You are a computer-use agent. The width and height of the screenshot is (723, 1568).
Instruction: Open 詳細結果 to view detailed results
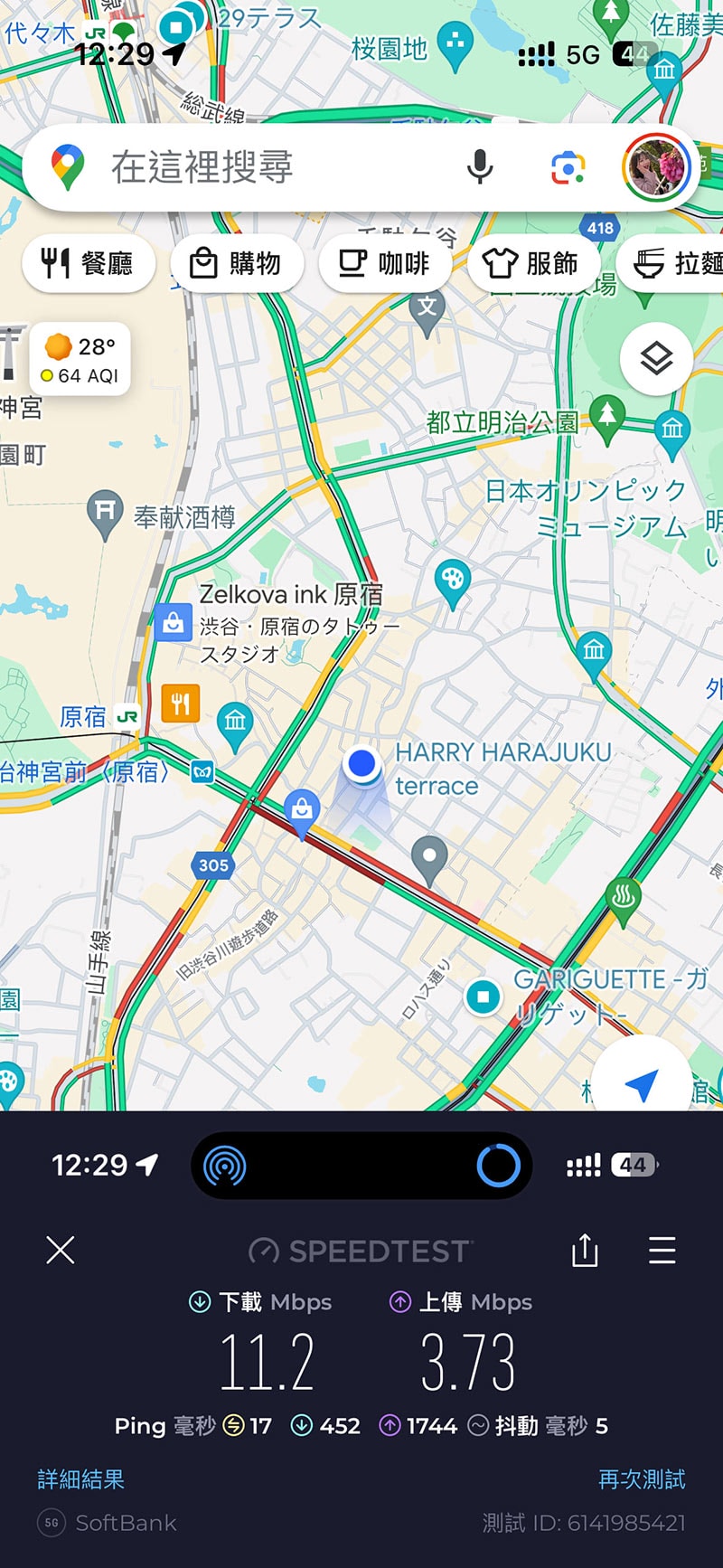[x=80, y=1479]
